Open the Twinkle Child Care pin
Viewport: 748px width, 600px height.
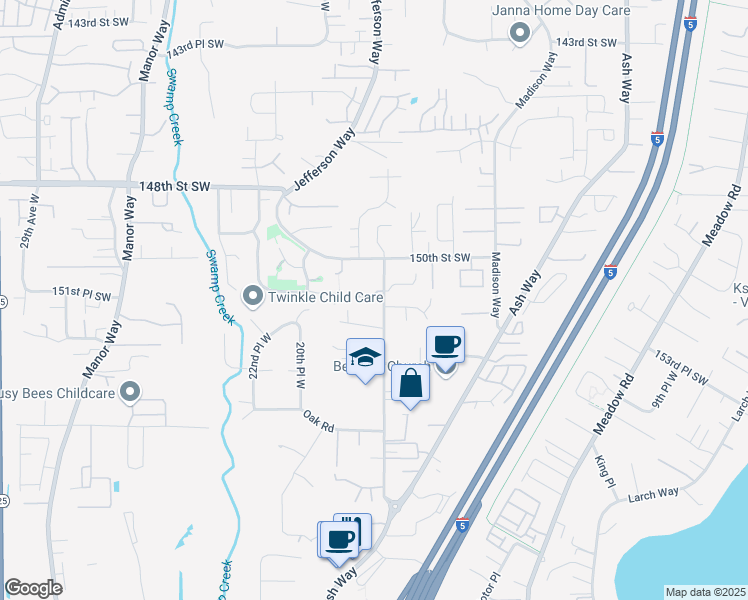(253, 297)
